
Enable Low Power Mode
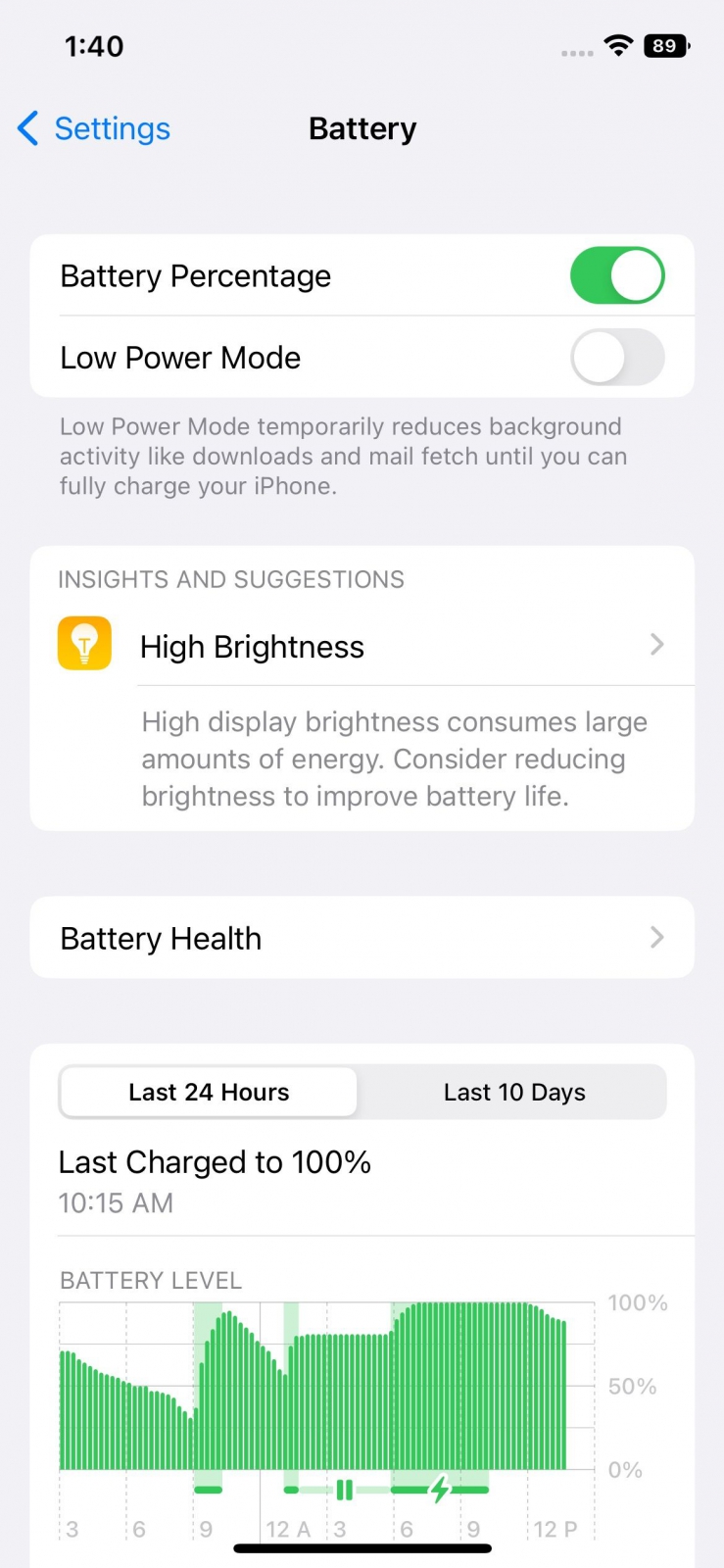(616, 358)
